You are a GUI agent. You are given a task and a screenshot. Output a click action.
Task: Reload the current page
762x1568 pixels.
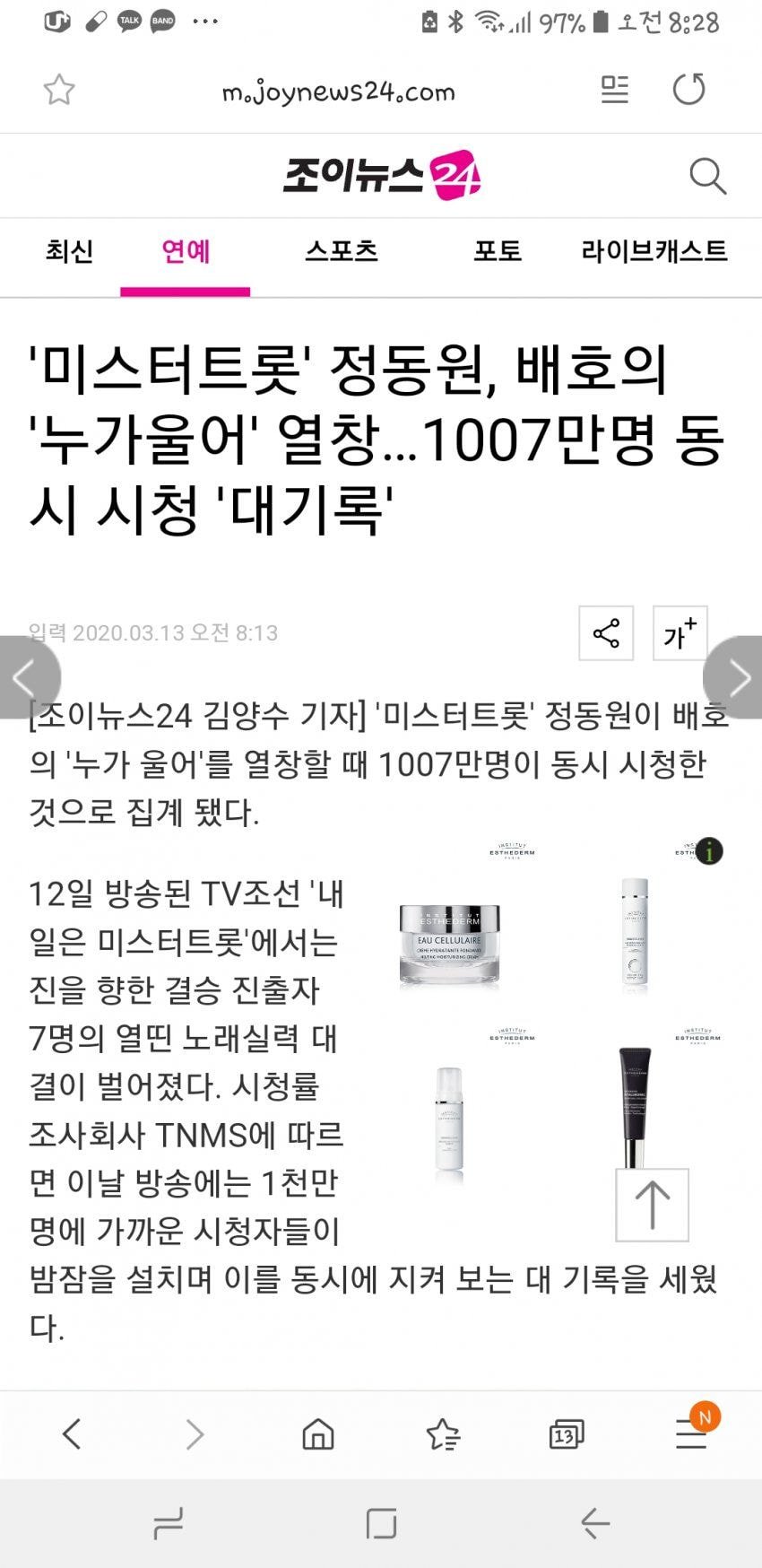tap(688, 90)
